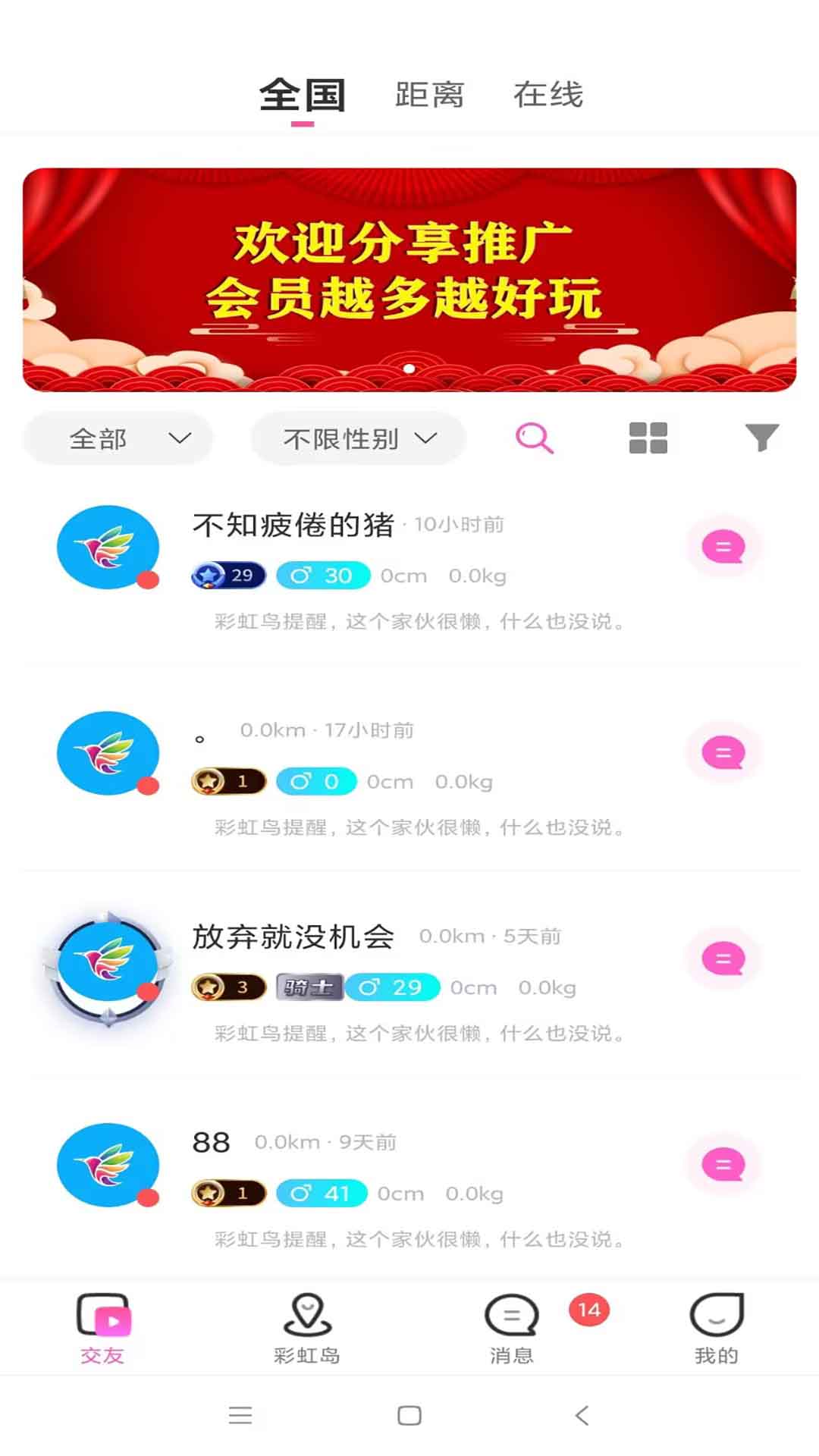The width and height of the screenshot is (819, 1456).
Task: Expand the 不限性别 gender dropdown
Action: pos(358,438)
